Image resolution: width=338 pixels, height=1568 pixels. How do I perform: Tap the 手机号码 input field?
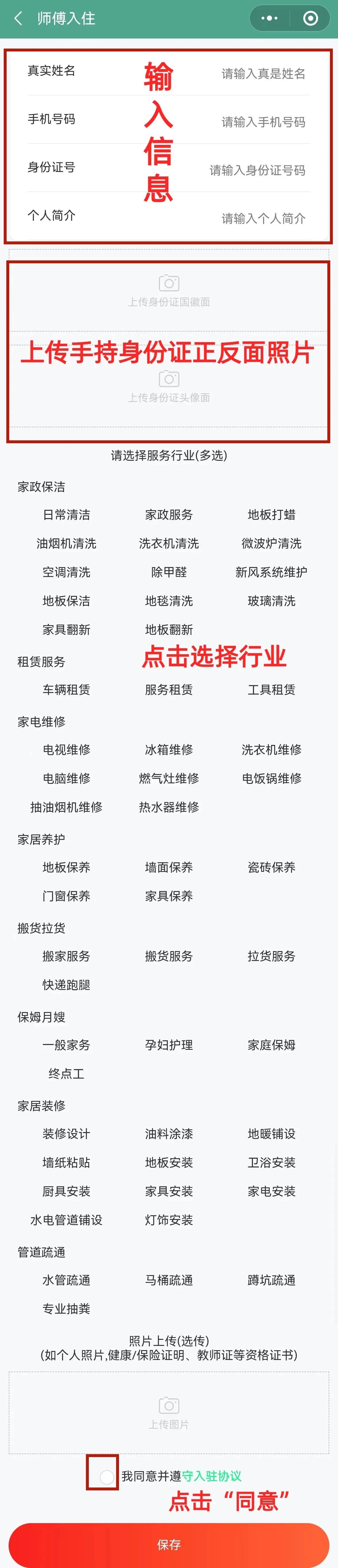[263, 122]
